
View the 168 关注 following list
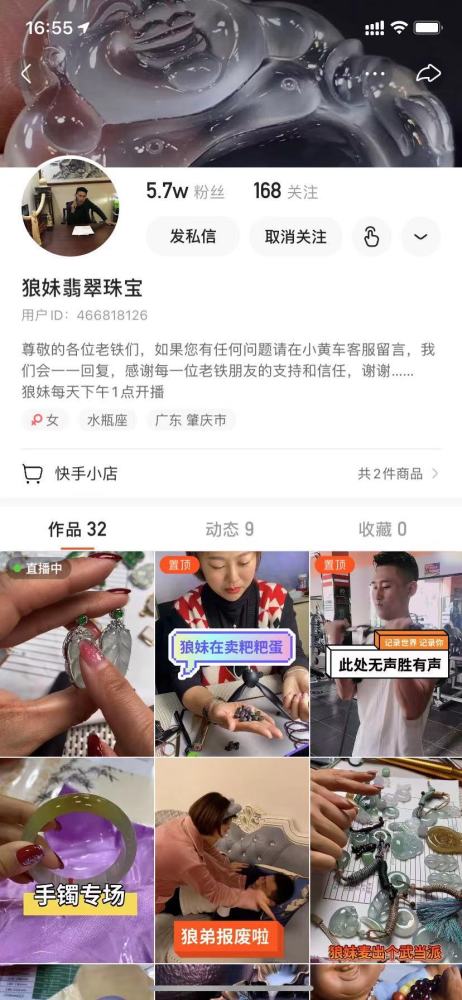point(286,191)
